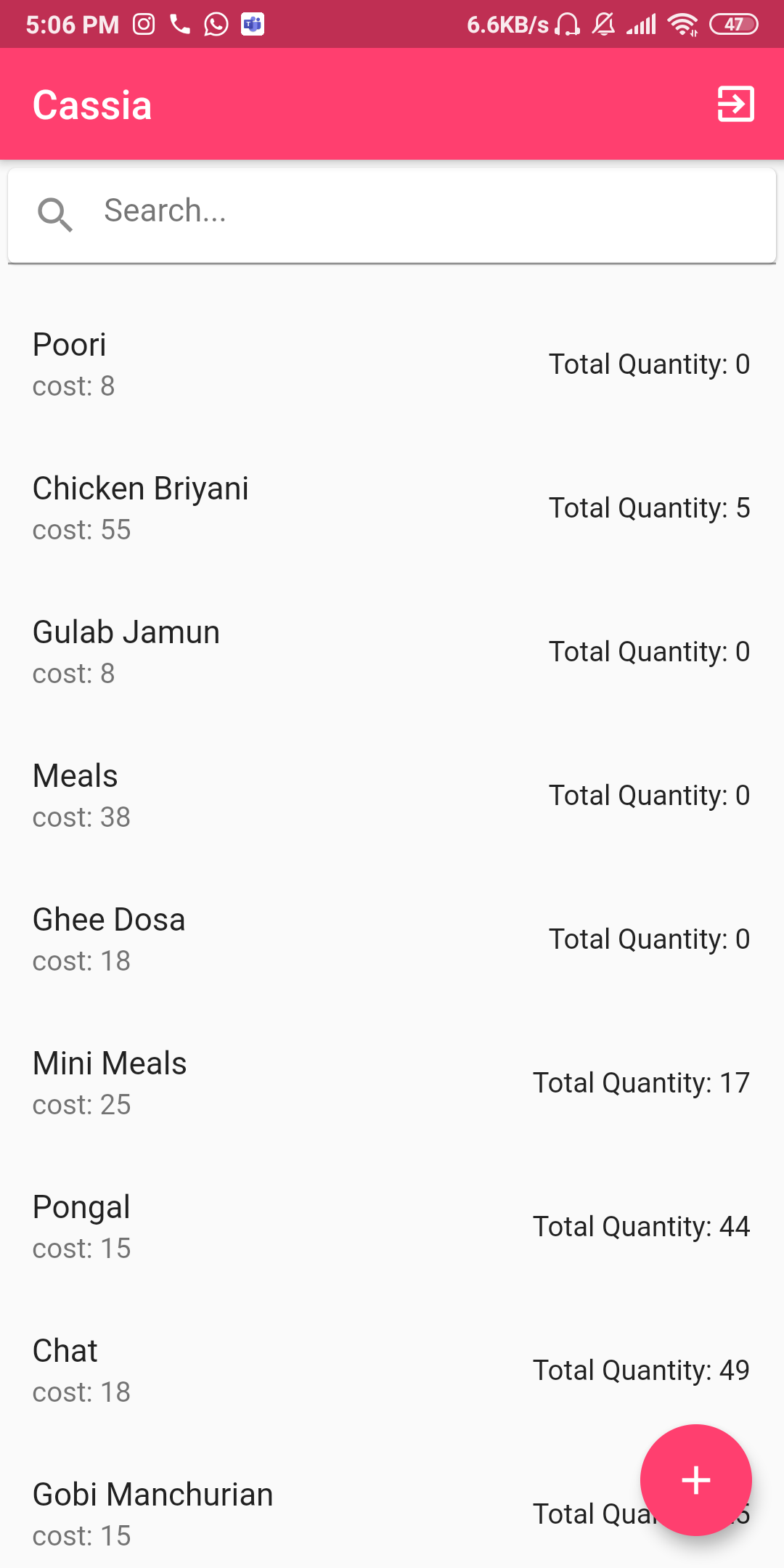The image size is (784, 1568).
Task: Tap the logout icon in the app bar
Action: point(735,105)
